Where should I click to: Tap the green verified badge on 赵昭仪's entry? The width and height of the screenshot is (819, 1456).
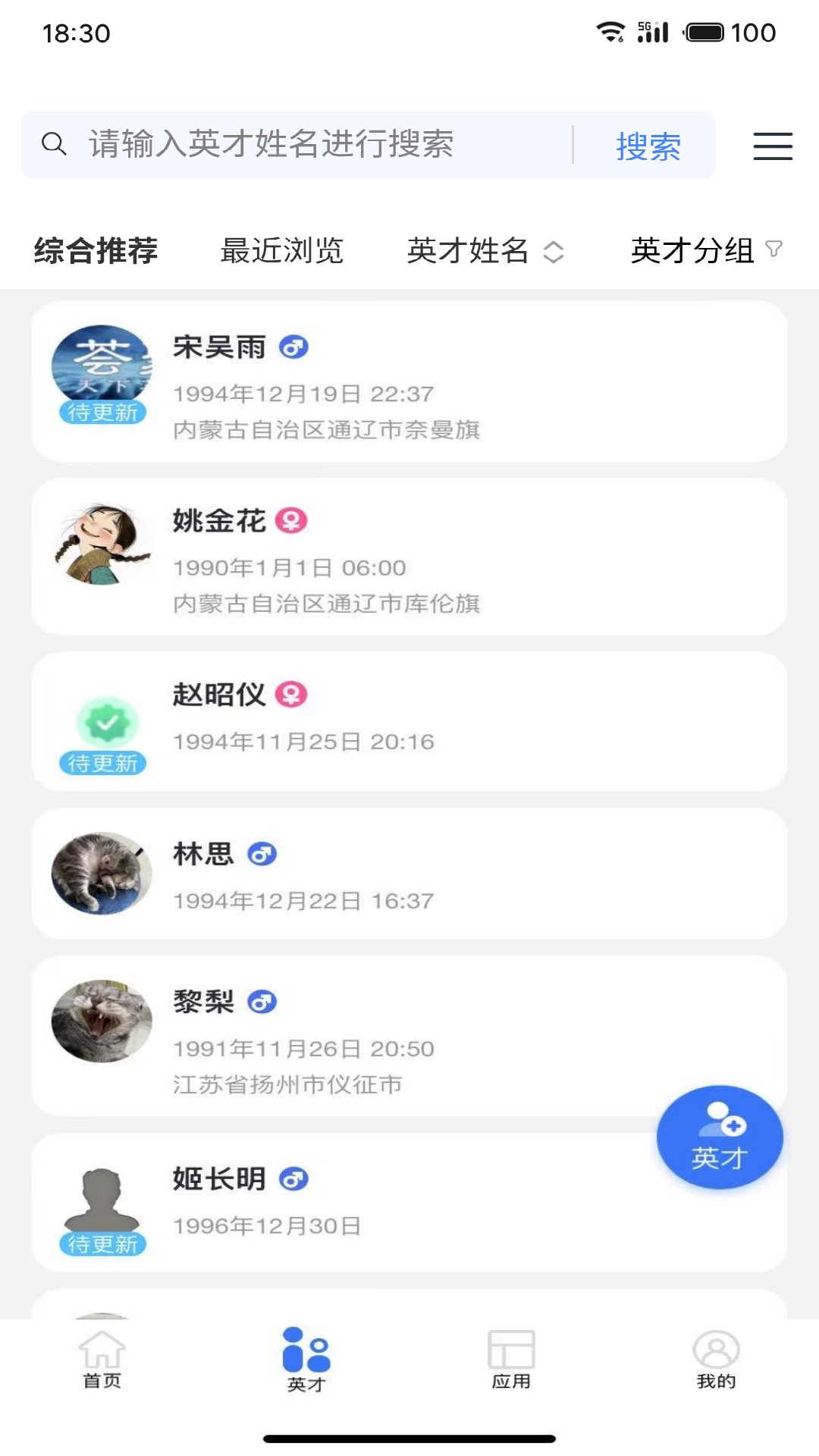(106, 721)
